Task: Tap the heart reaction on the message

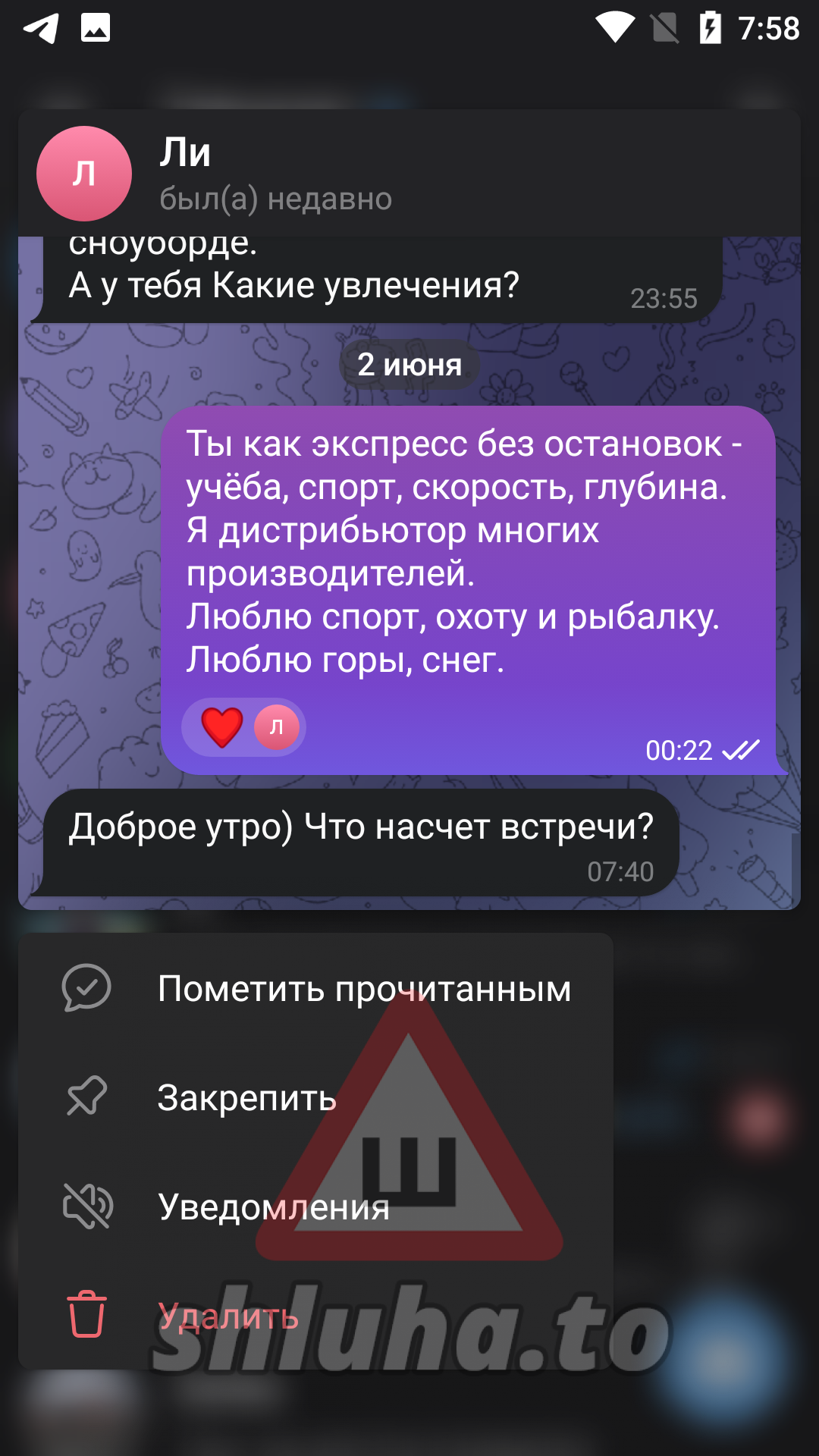Action: click(222, 727)
